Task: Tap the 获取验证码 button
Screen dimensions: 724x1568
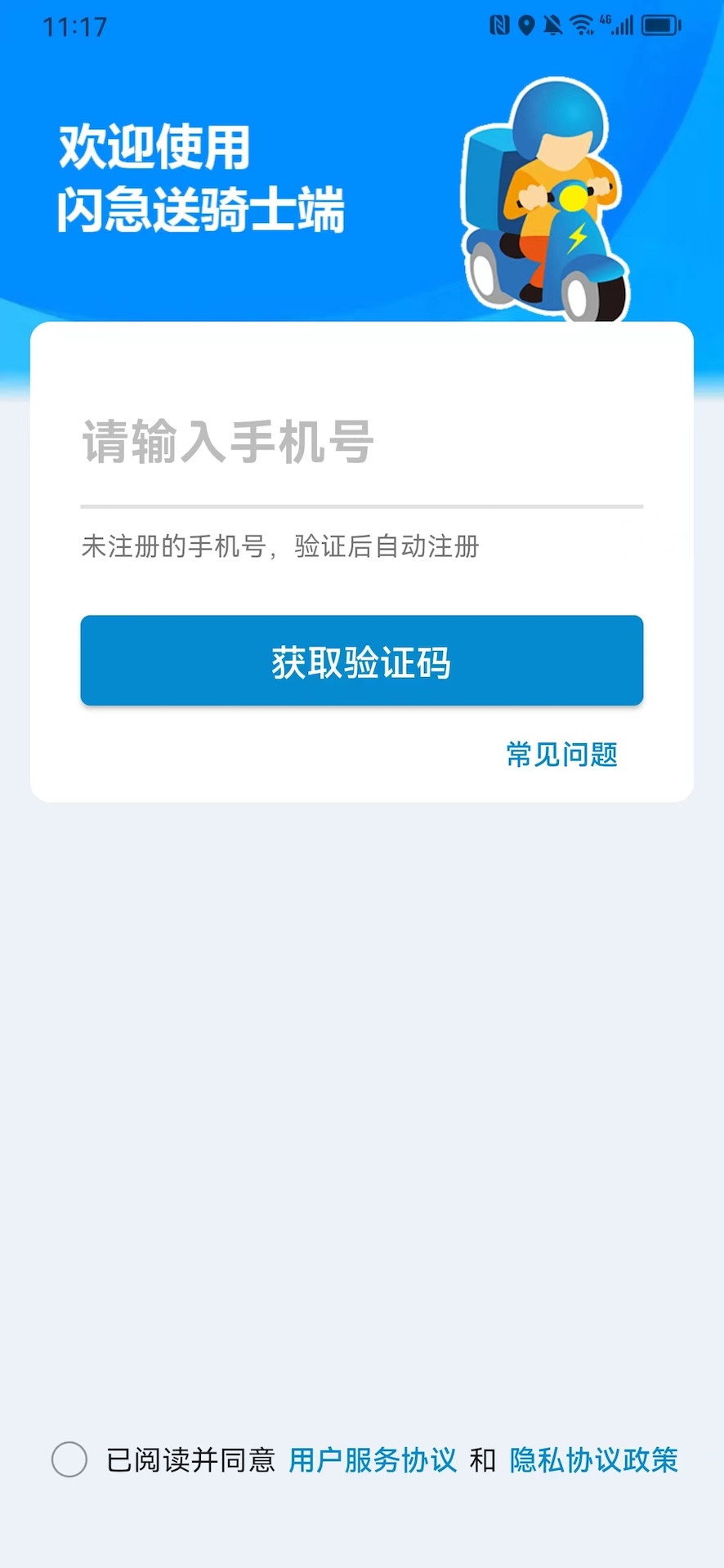Action: tap(361, 661)
